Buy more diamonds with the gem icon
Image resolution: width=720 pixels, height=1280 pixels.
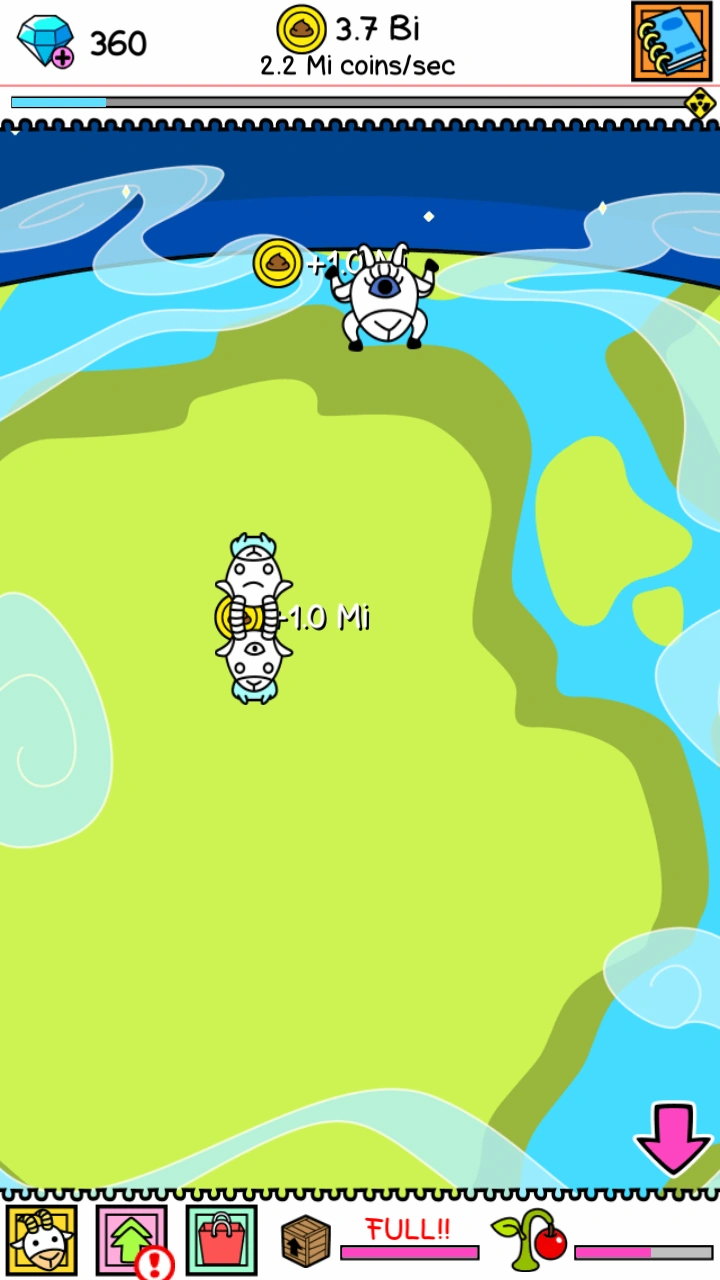tap(46, 41)
